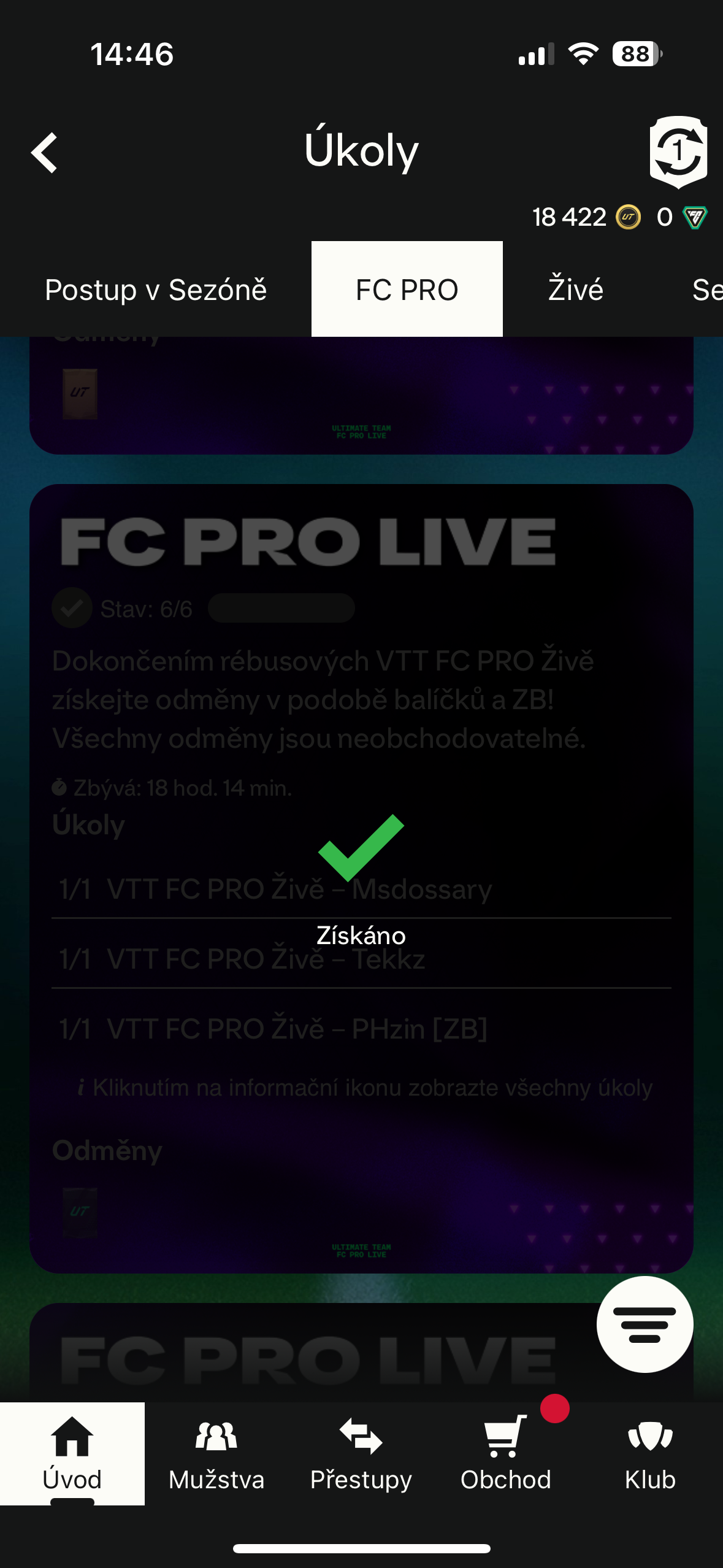Open the Obchod store tab
723x1568 pixels.
click(x=505, y=1453)
